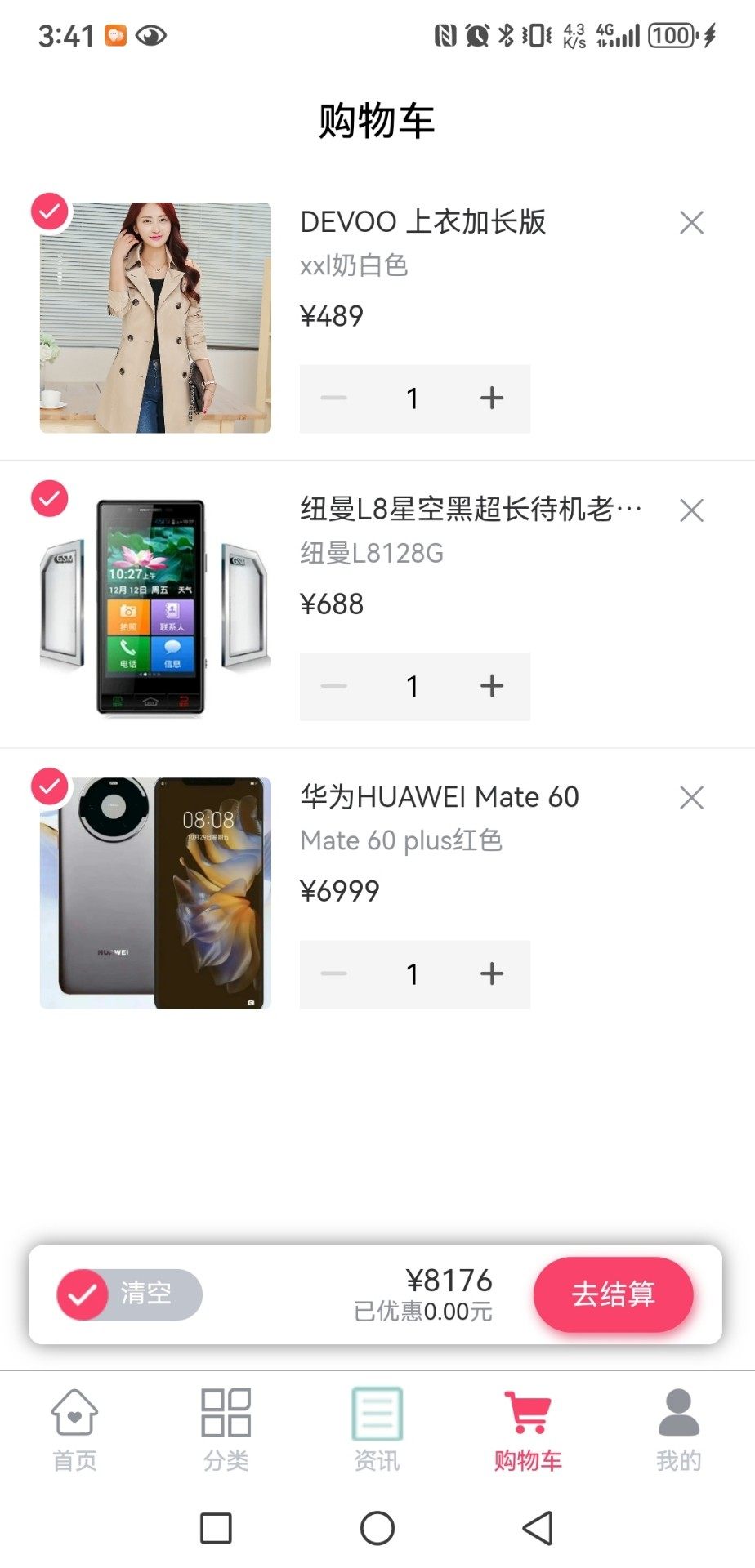This screenshot has width=755, height=1568.
Task: Uncheck the DEVOO 上衣加长版 item
Action: (50, 212)
